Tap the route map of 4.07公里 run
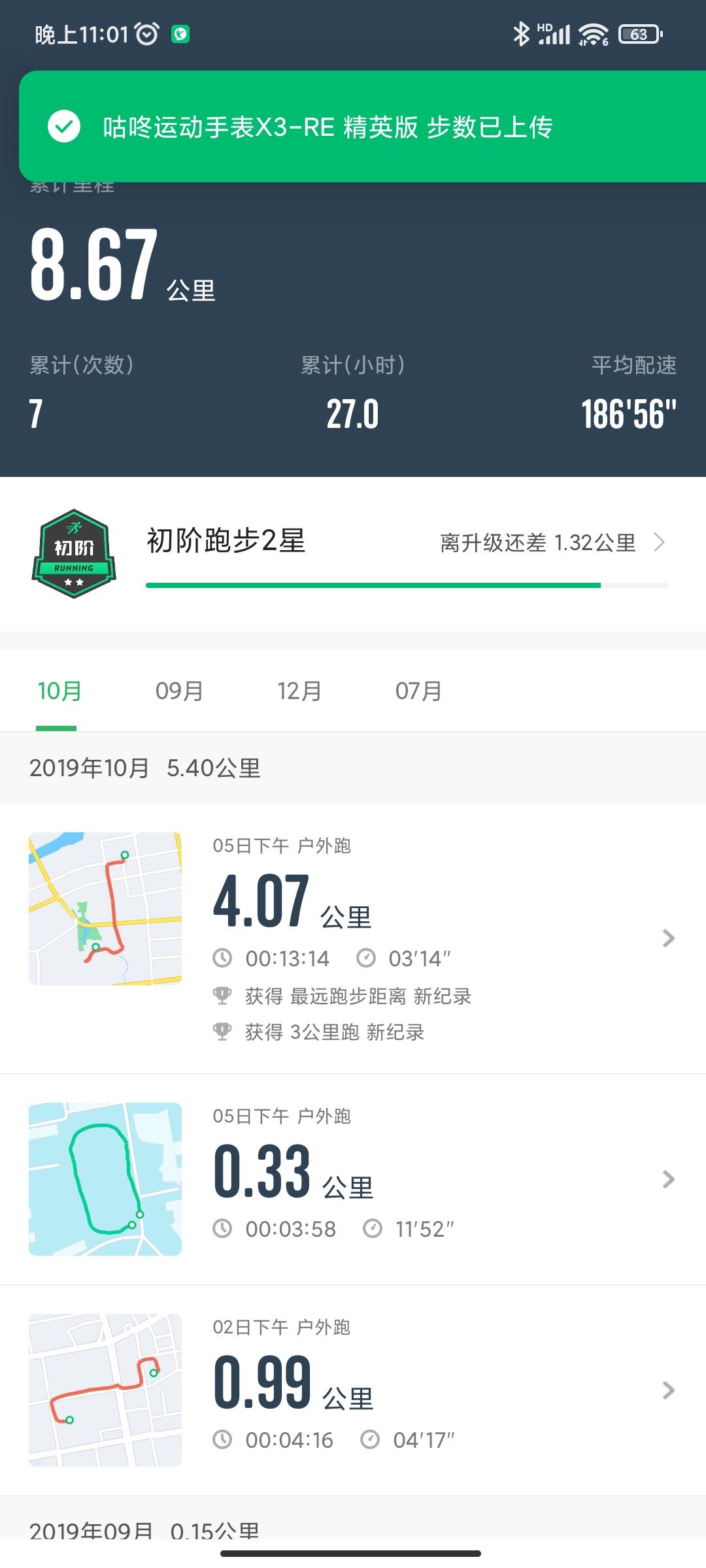 (x=105, y=909)
